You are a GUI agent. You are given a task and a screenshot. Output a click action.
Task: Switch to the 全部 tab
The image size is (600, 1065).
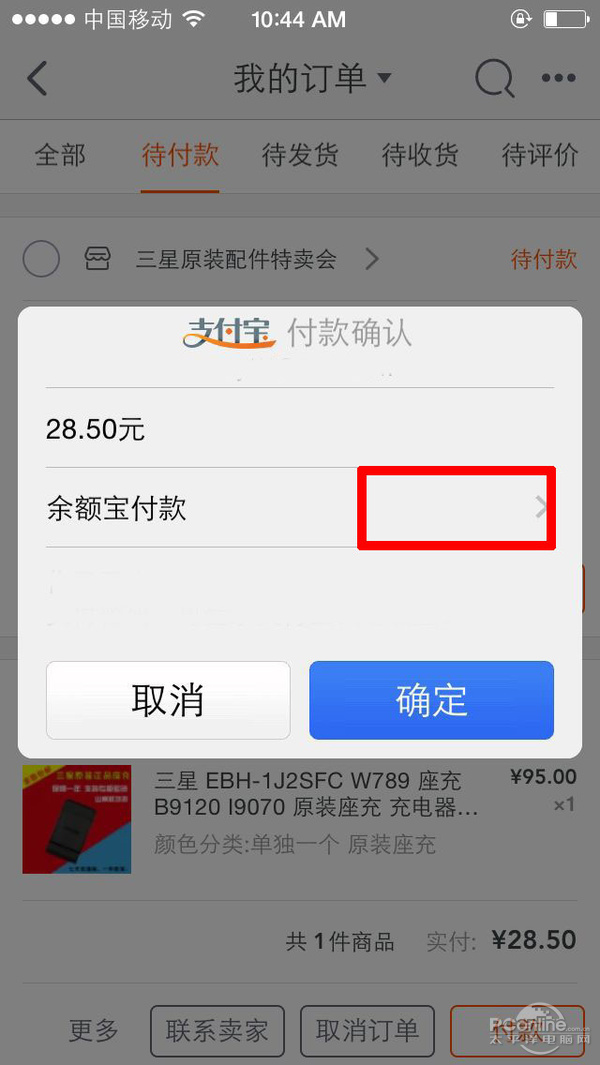(x=60, y=155)
